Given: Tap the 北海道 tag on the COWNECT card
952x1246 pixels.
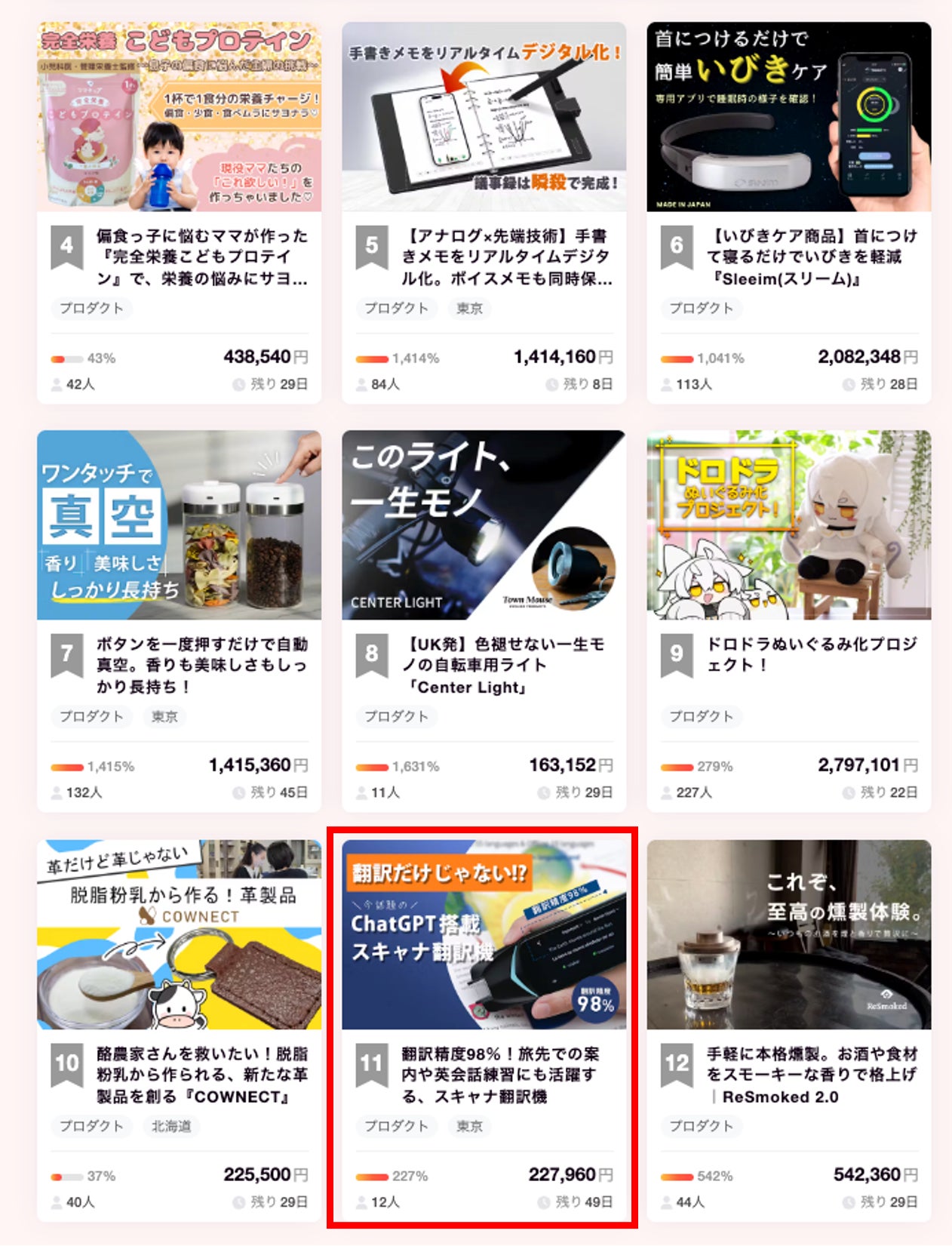Looking at the screenshot, I should [x=171, y=1126].
